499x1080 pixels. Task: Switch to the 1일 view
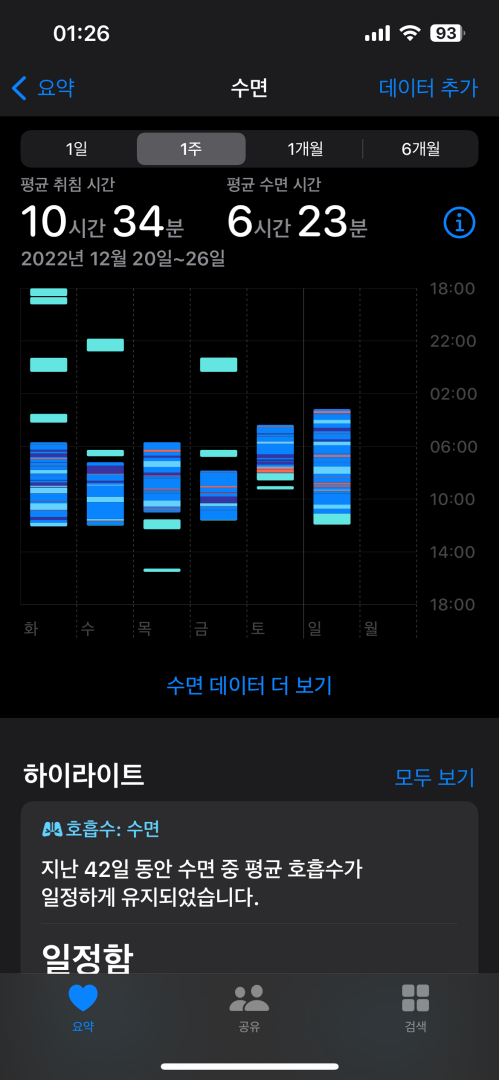pos(77,149)
